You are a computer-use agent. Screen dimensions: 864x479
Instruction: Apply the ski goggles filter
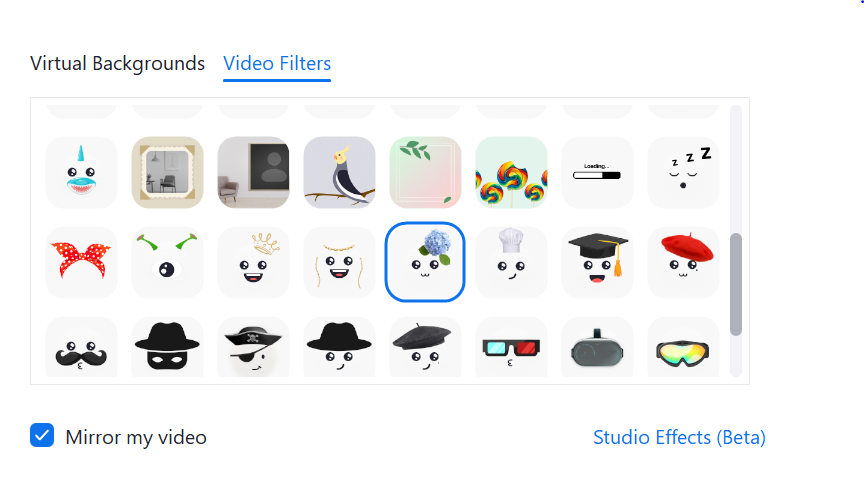pos(683,347)
